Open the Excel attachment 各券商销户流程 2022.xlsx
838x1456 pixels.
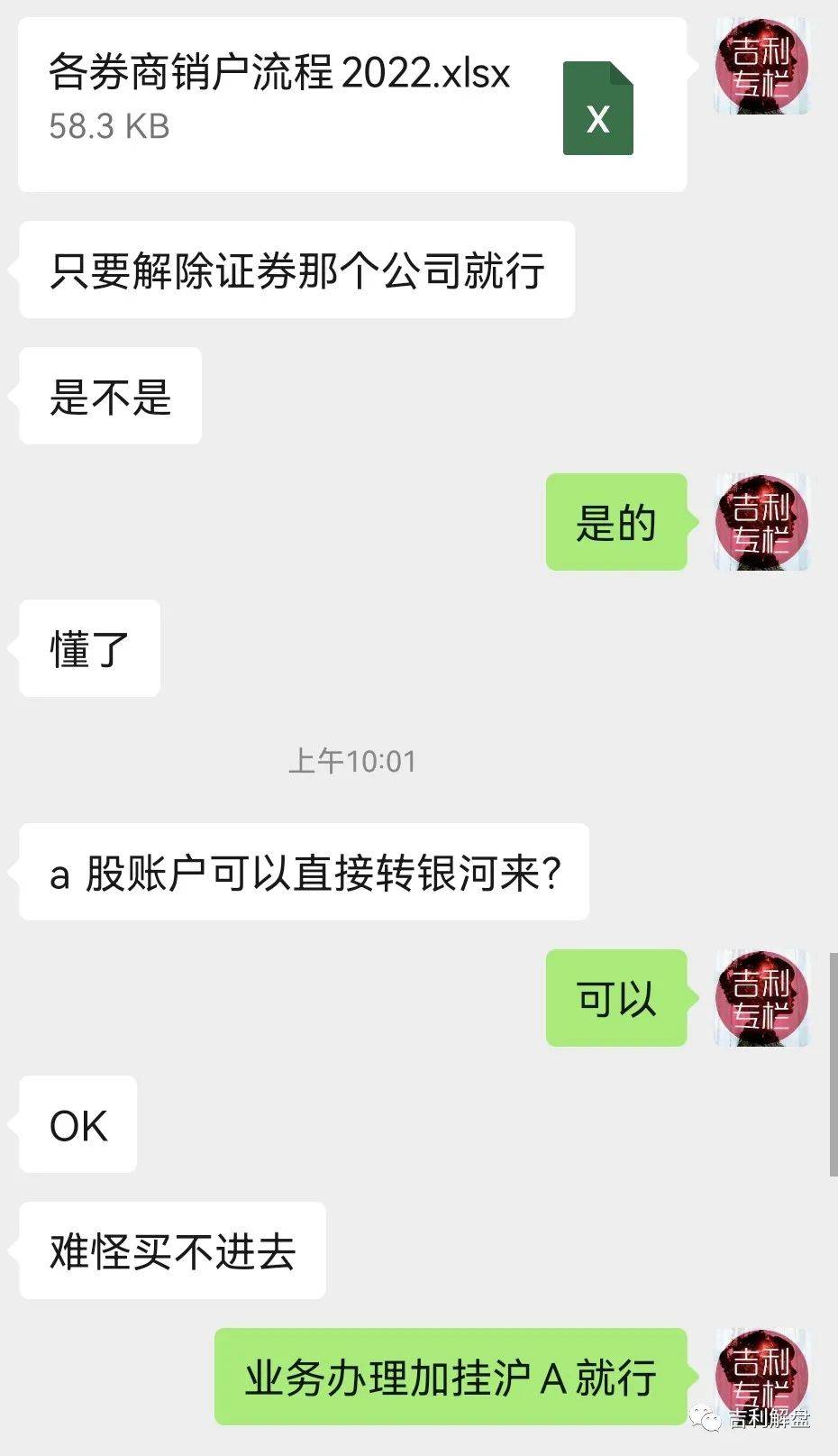pos(351,104)
